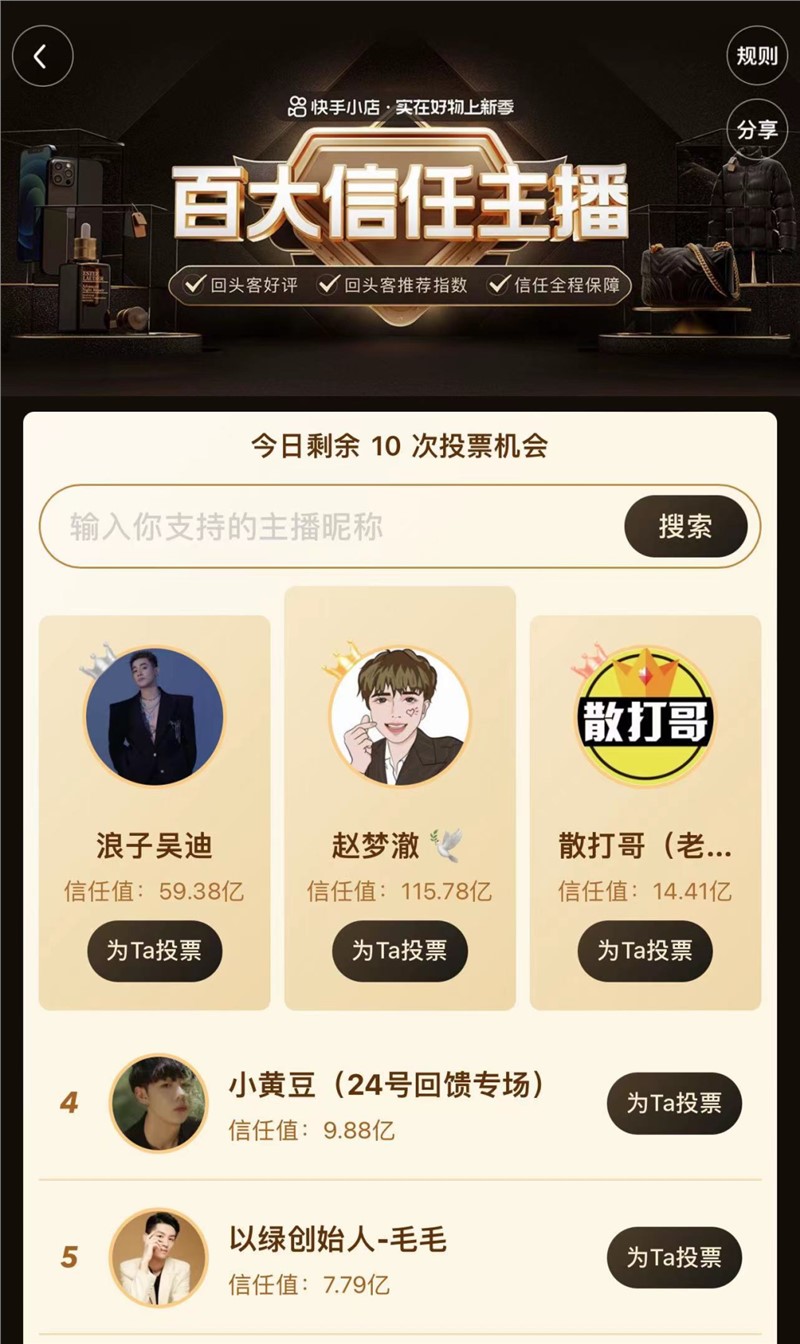Viewport: 800px width, 1344px height.
Task: Vote for 散打哥 with 为Ta投票
Action: pyautogui.click(x=645, y=951)
